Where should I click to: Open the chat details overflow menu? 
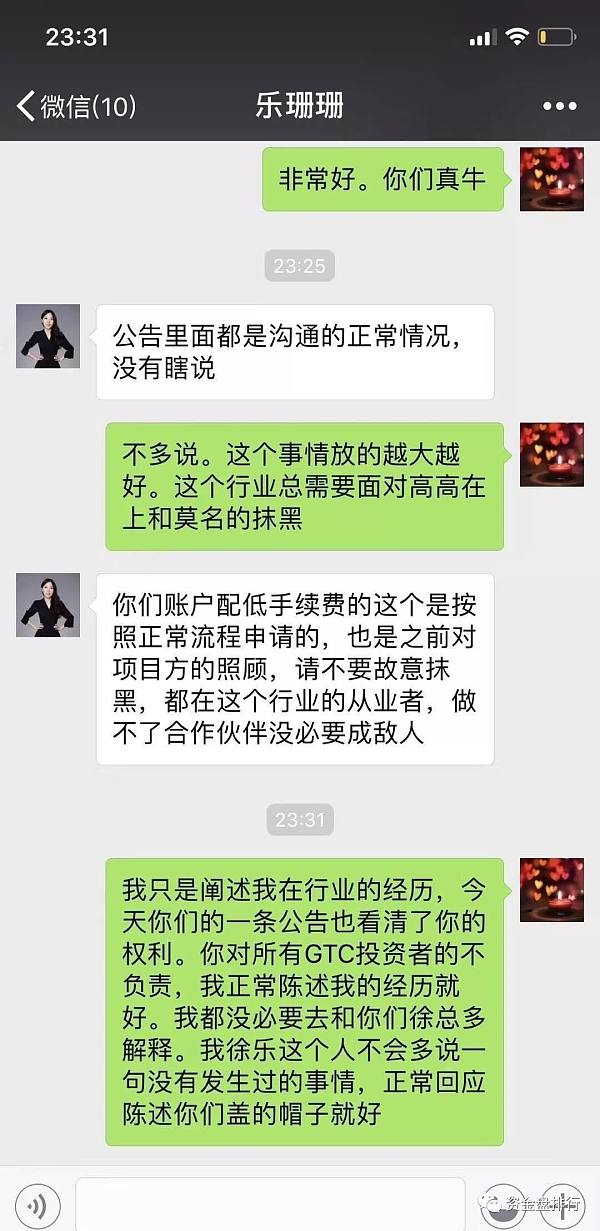point(560,106)
